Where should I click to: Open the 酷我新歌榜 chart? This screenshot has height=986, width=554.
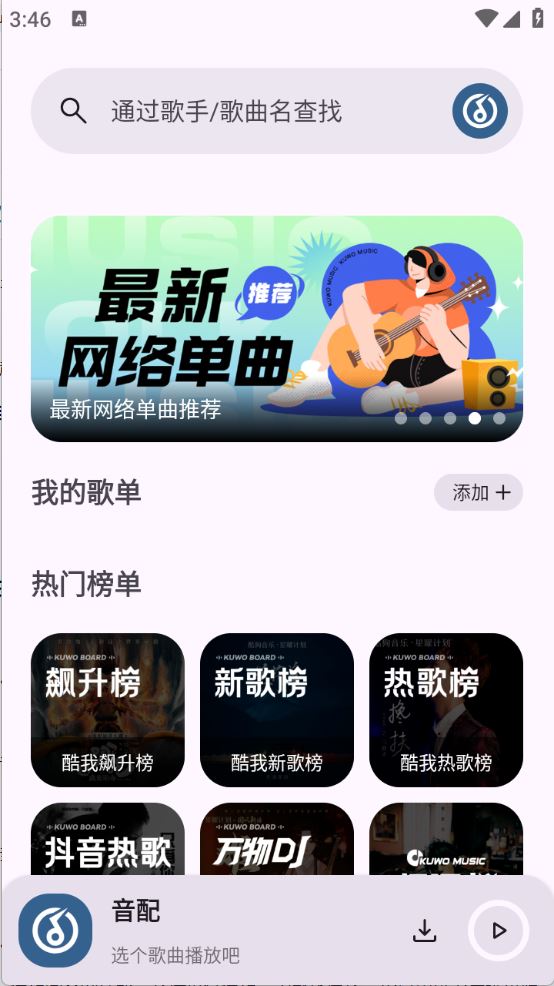pyautogui.click(x=277, y=709)
